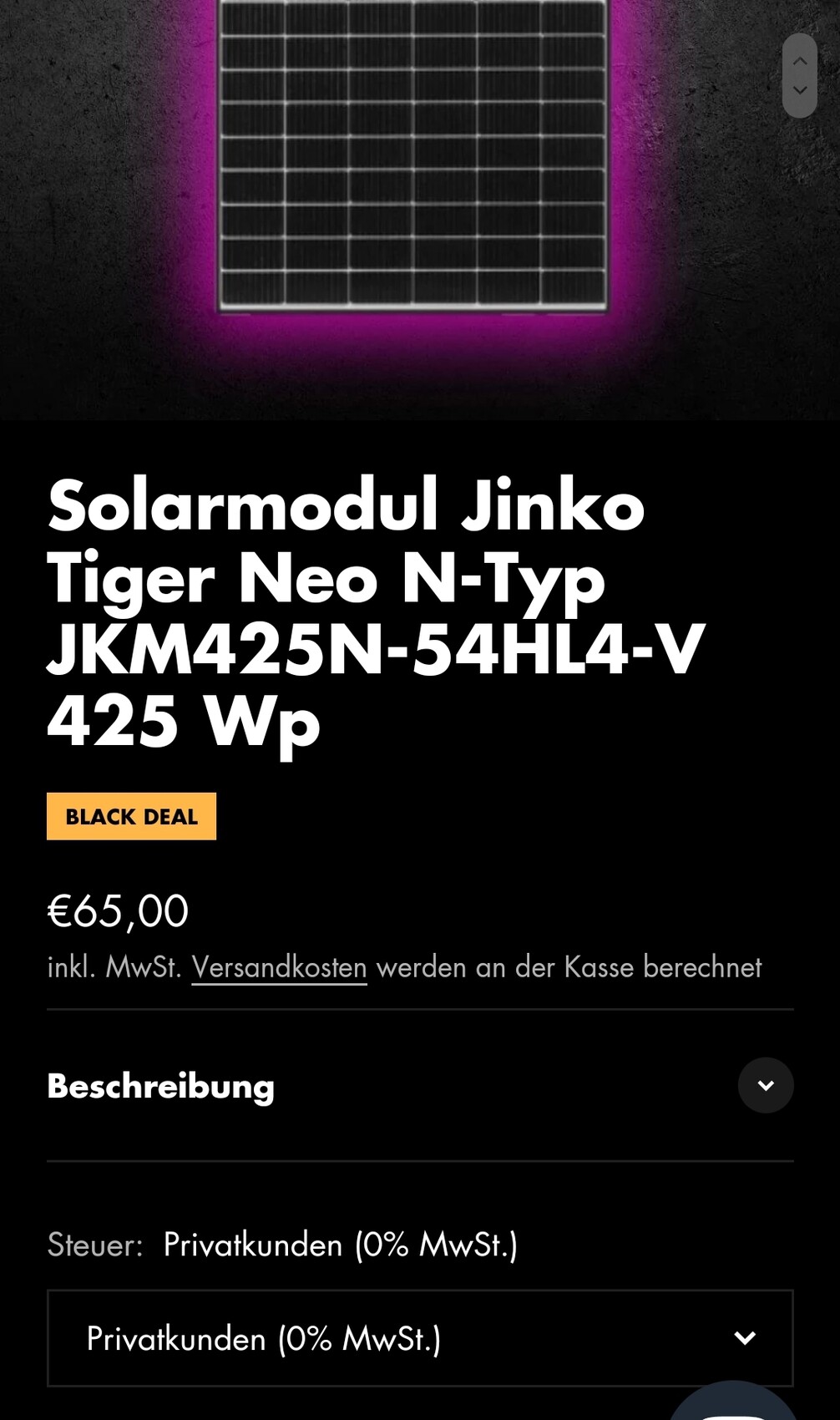Tap the solar module product image
Screen dimensions: 840x1420
412,156
